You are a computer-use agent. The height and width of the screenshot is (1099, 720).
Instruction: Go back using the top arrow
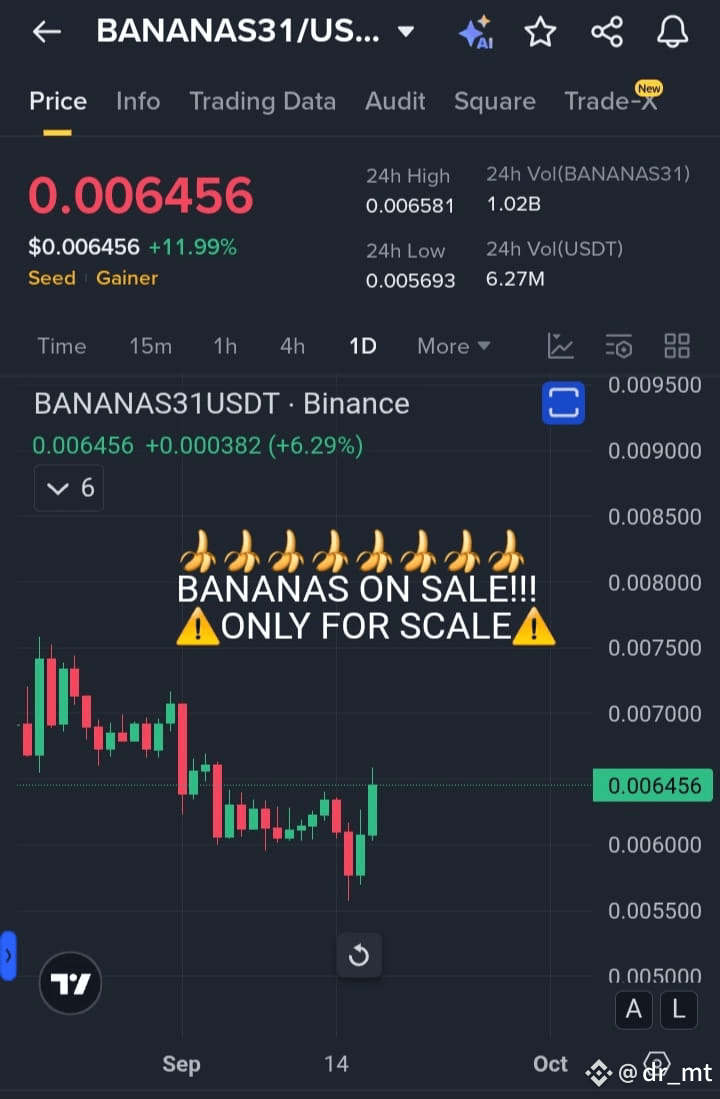(46, 32)
